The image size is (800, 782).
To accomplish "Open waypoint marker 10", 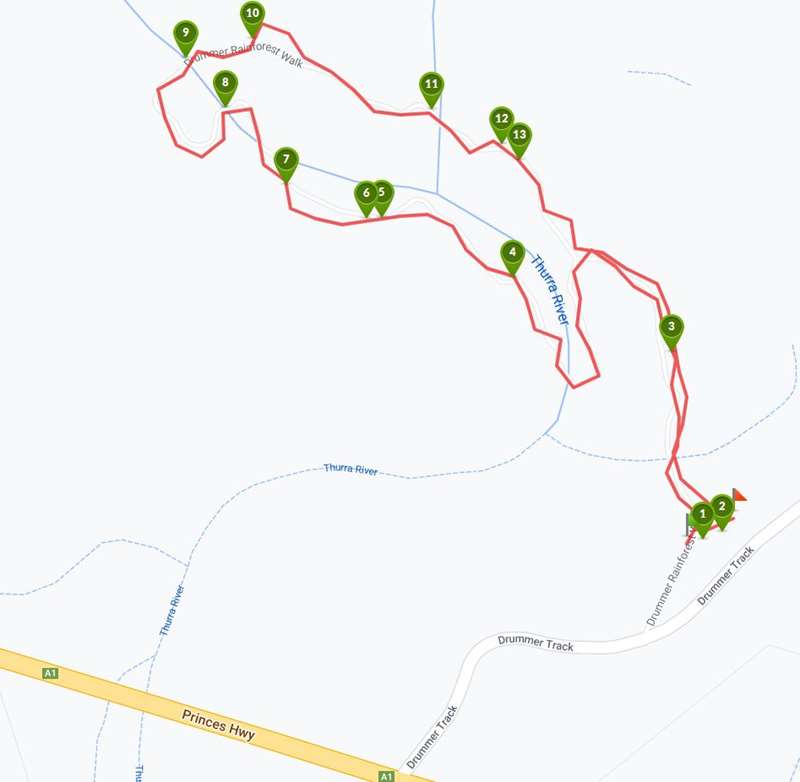I will [253, 15].
